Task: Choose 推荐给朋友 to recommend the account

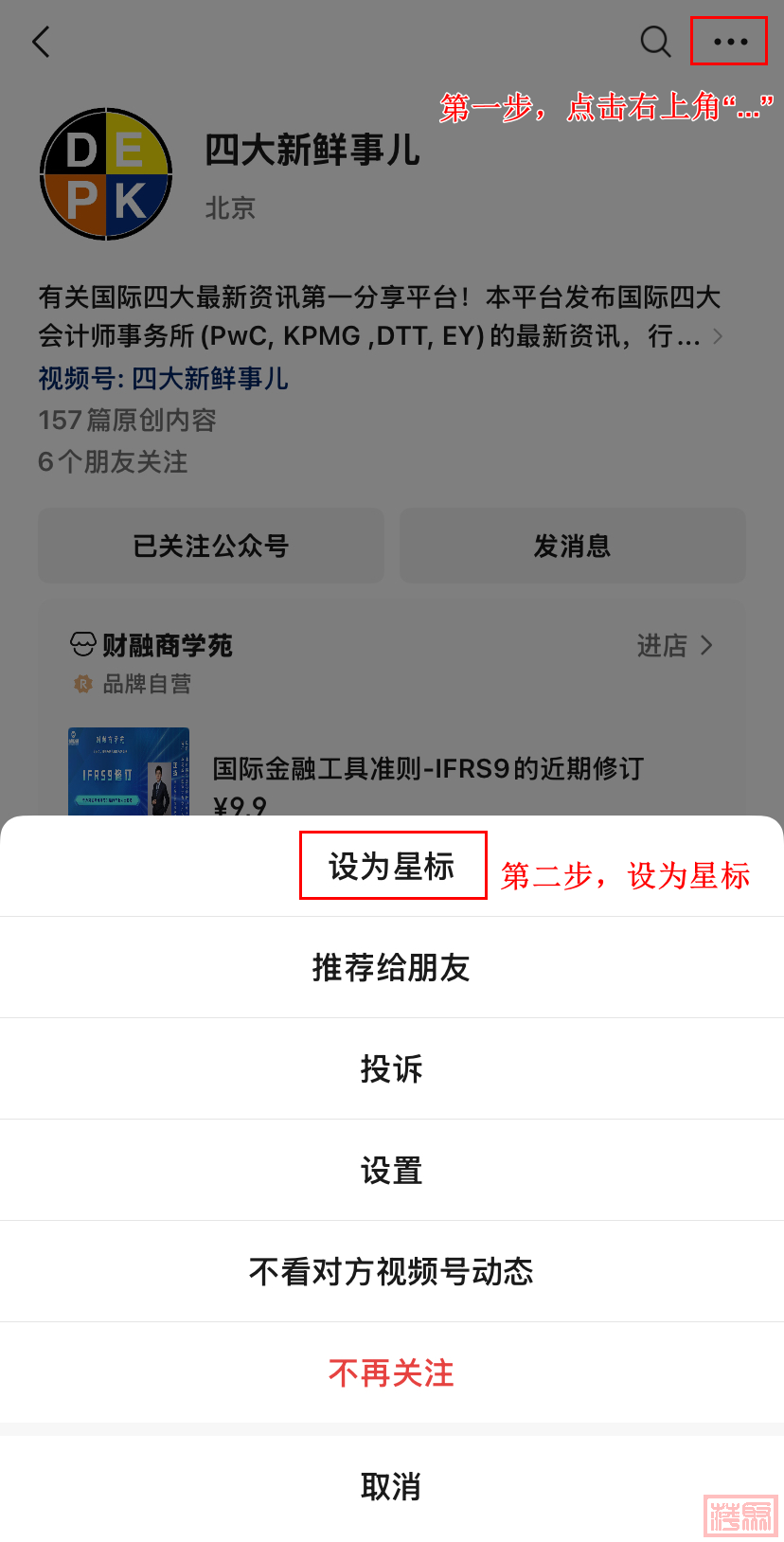Action: click(391, 968)
